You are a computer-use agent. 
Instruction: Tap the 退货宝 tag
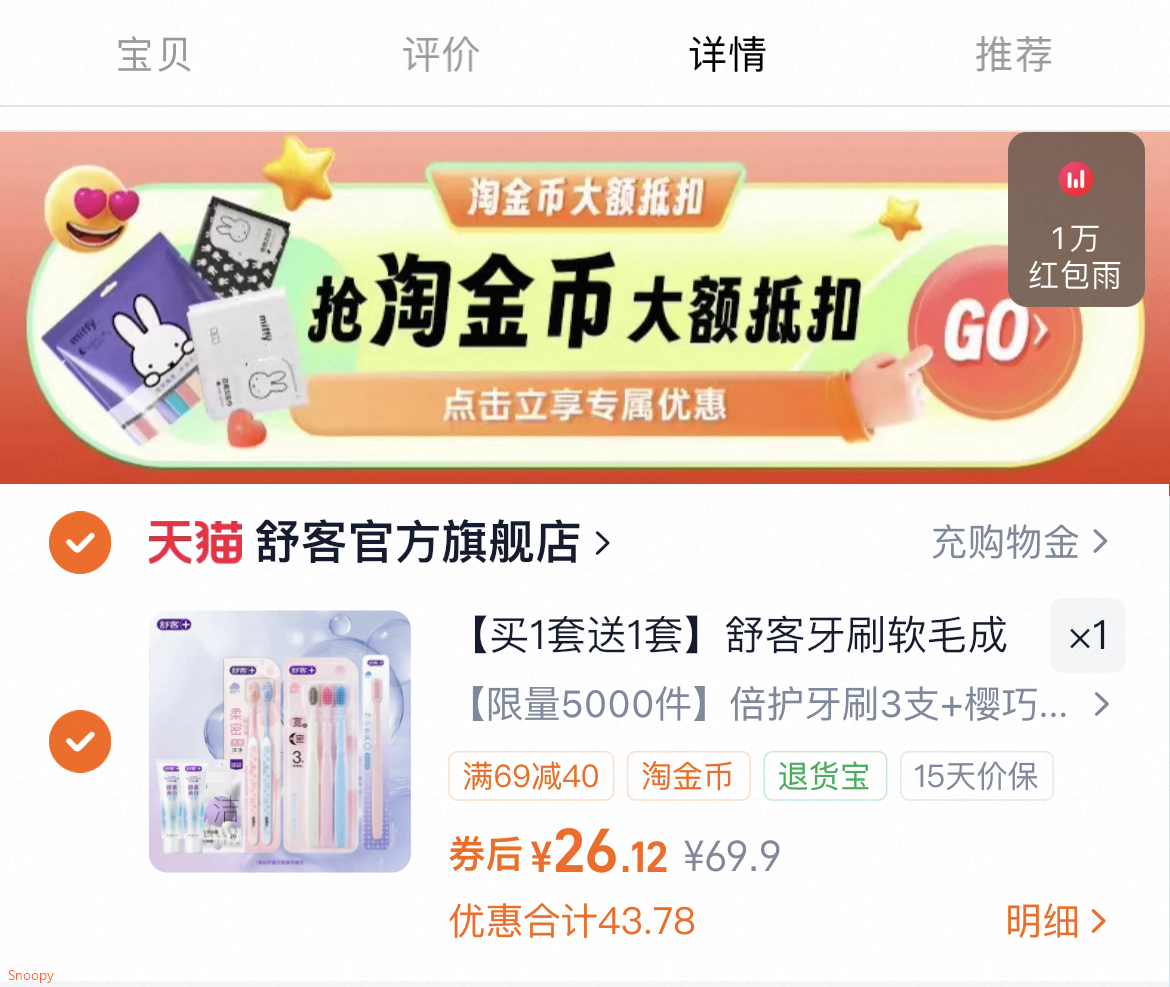(825, 776)
